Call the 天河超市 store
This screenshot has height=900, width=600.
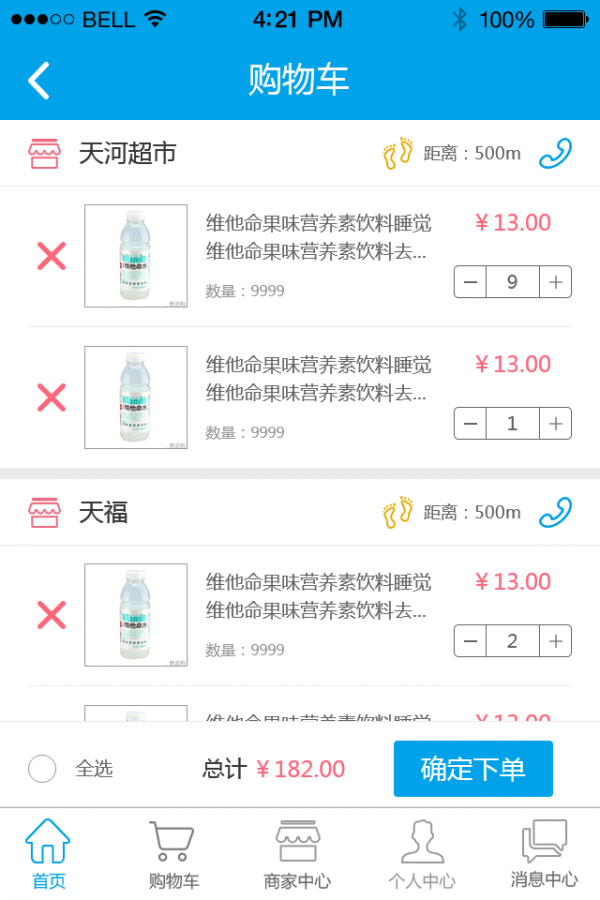[555, 153]
